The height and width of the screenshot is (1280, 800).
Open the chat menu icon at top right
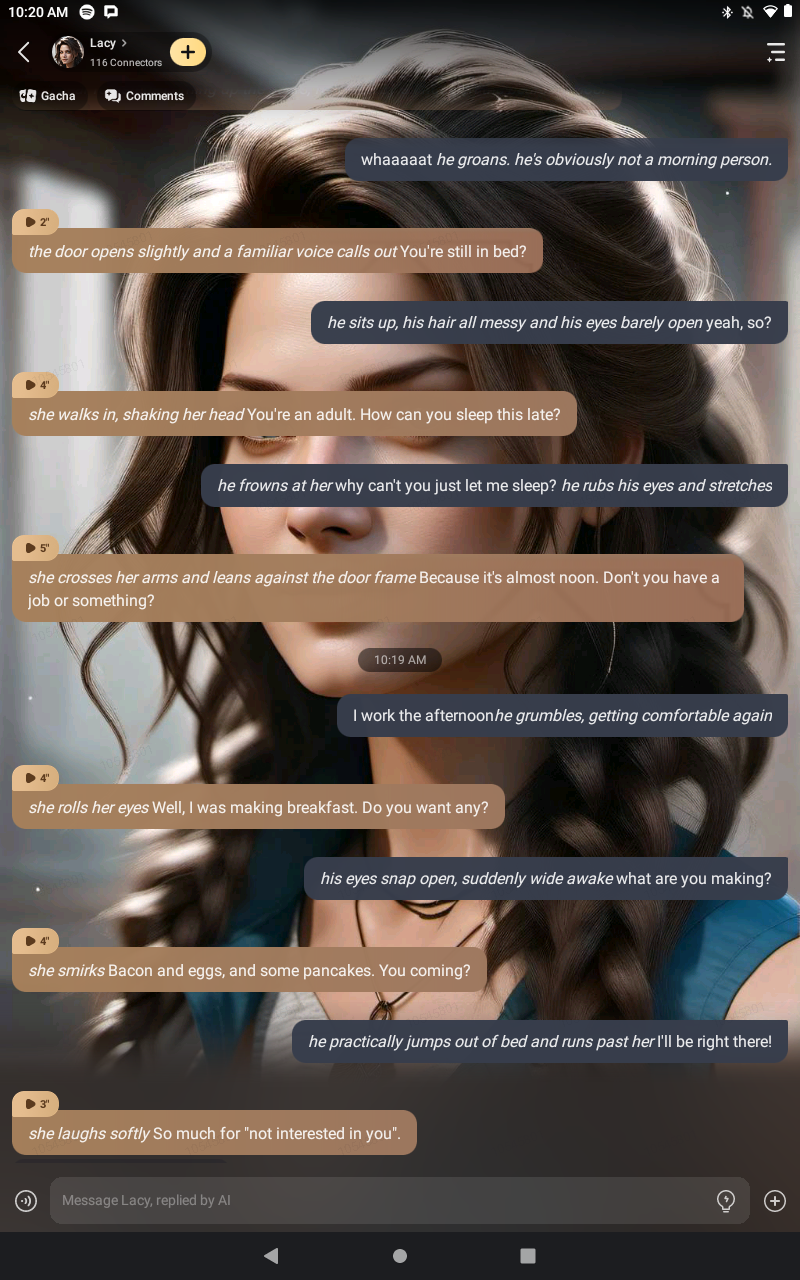coord(775,53)
